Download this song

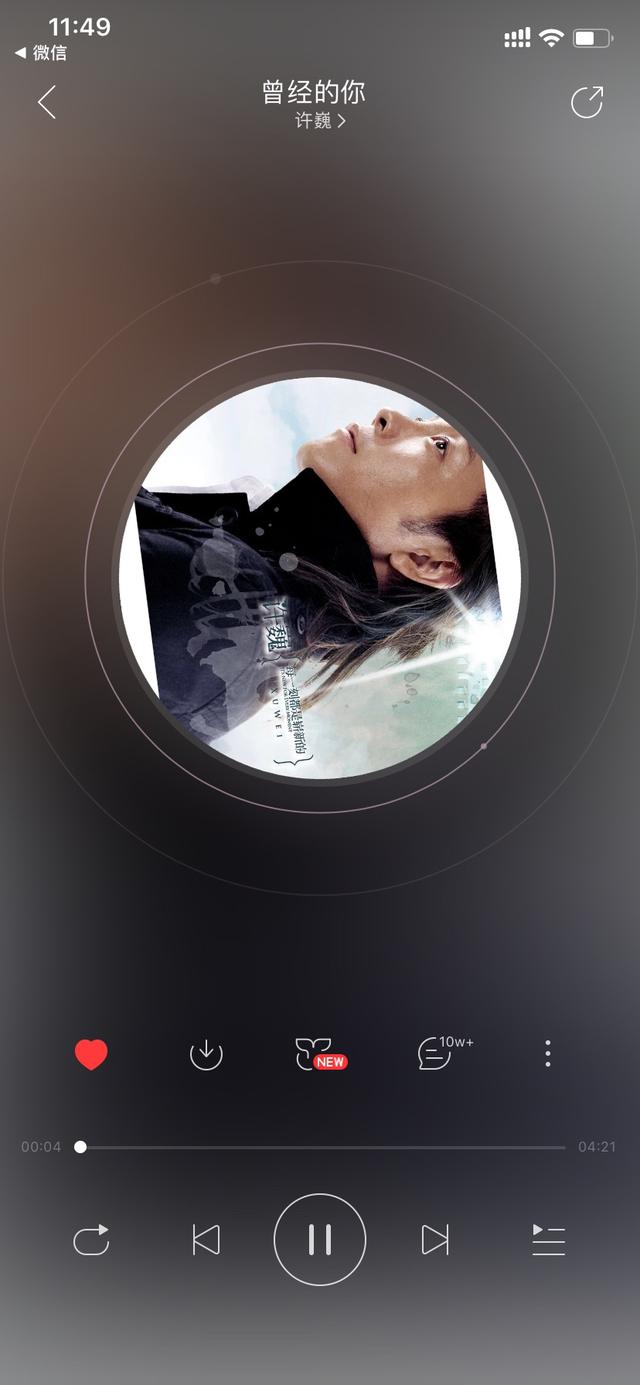[206, 1054]
